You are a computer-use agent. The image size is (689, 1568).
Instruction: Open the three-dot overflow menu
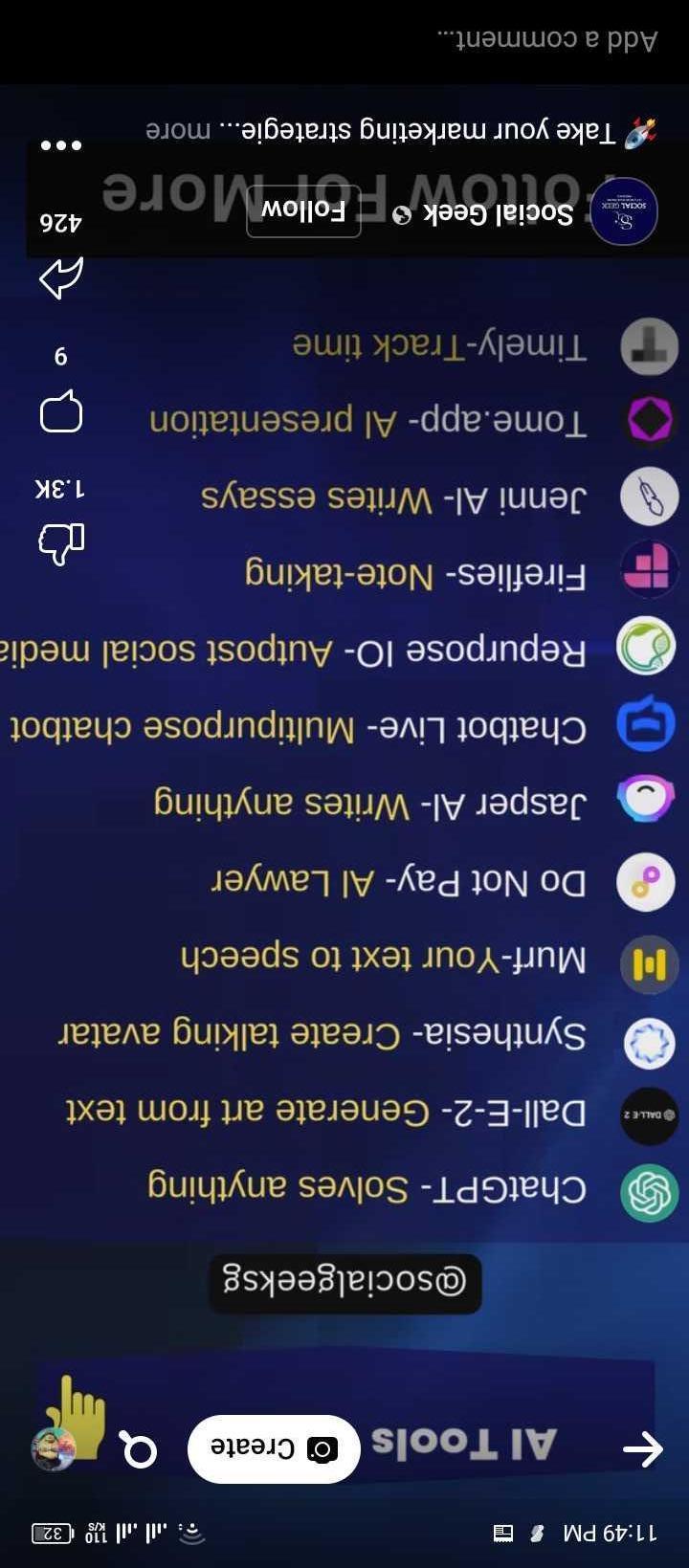[x=61, y=145]
